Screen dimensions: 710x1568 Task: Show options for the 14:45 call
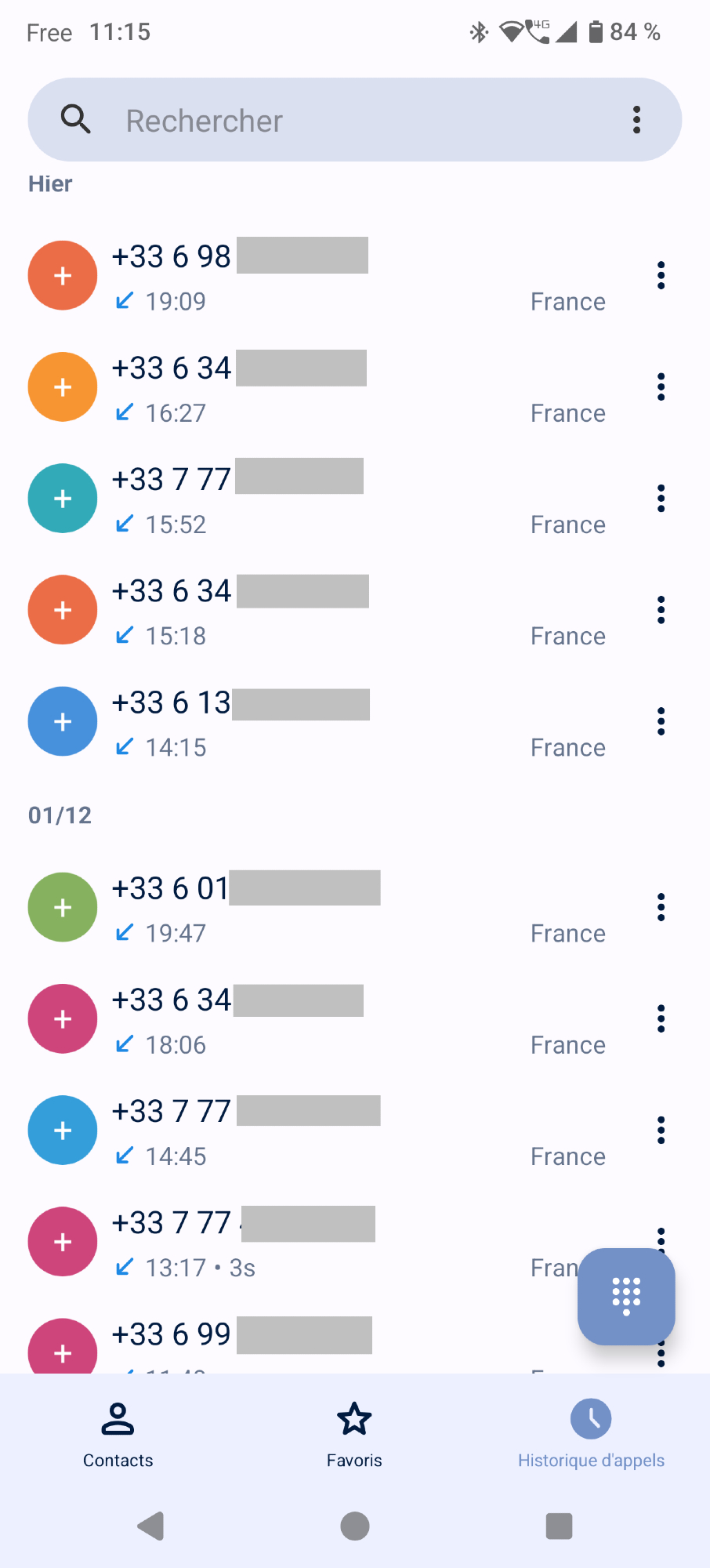661,1131
